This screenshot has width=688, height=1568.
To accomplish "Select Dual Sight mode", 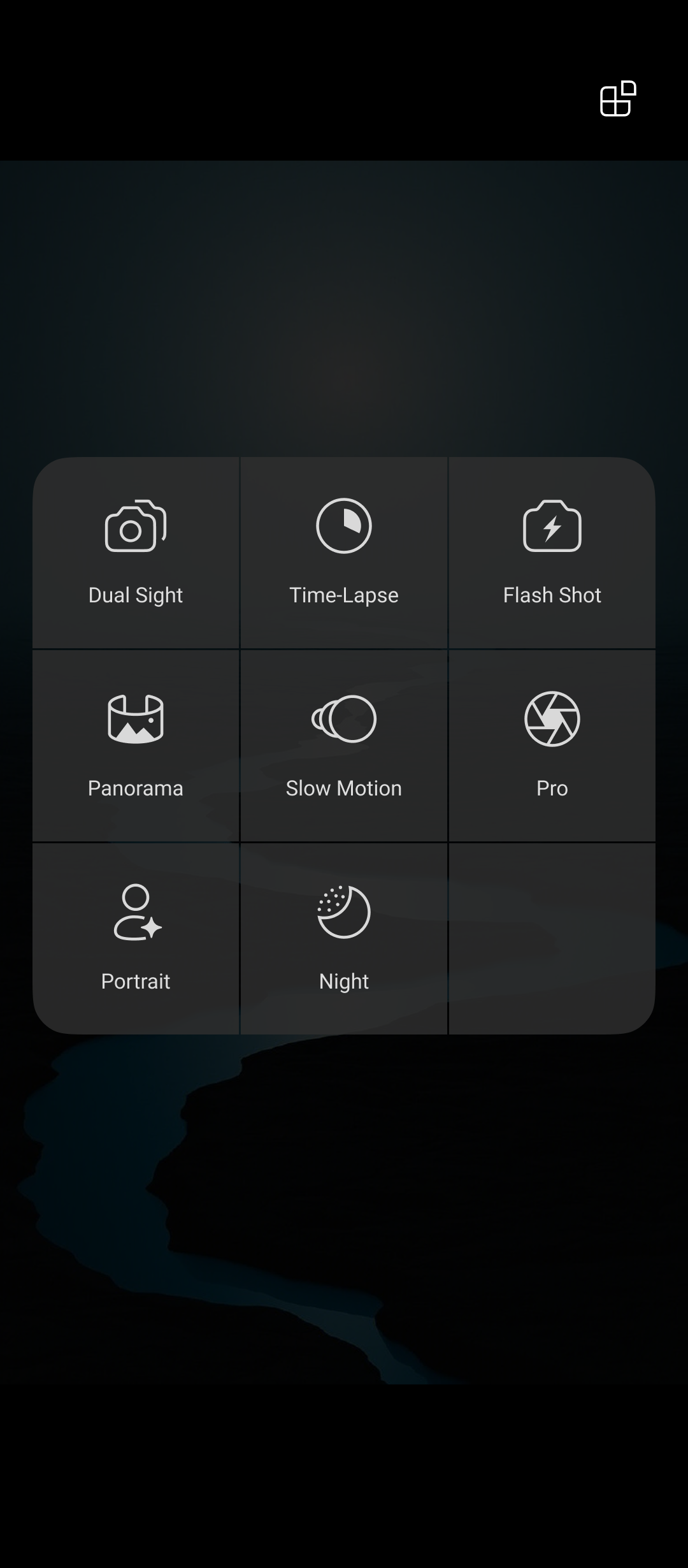I will (136, 553).
